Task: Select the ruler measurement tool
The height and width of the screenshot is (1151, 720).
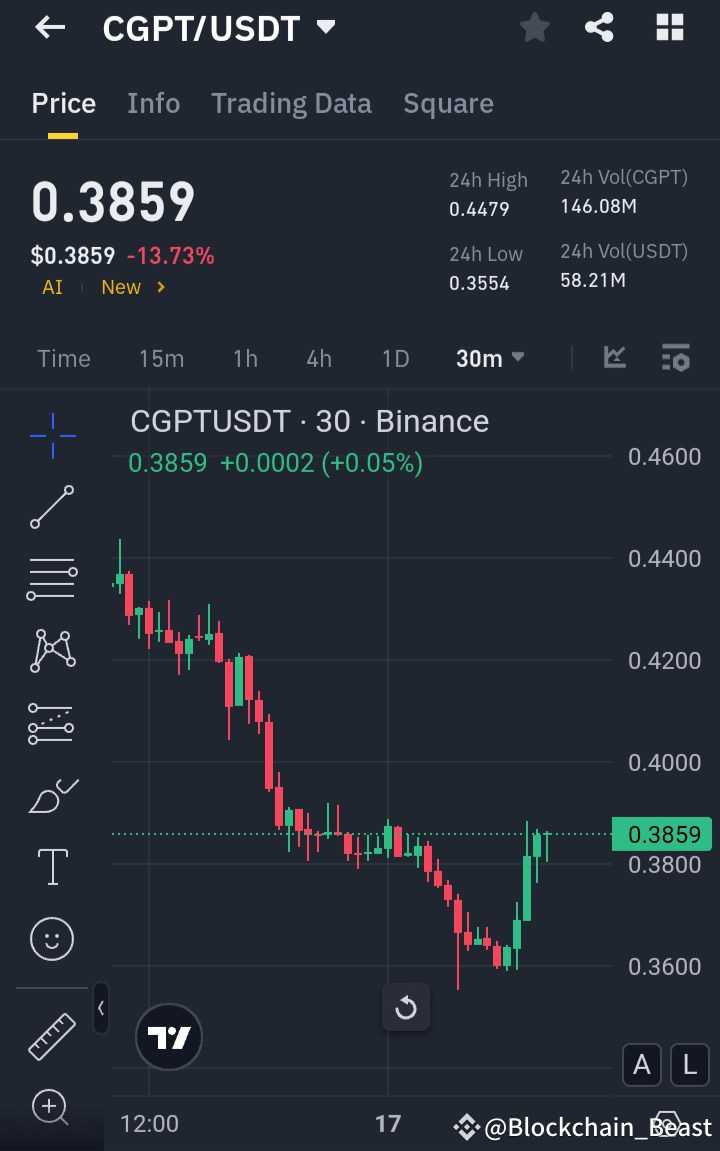Action: [51, 1035]
